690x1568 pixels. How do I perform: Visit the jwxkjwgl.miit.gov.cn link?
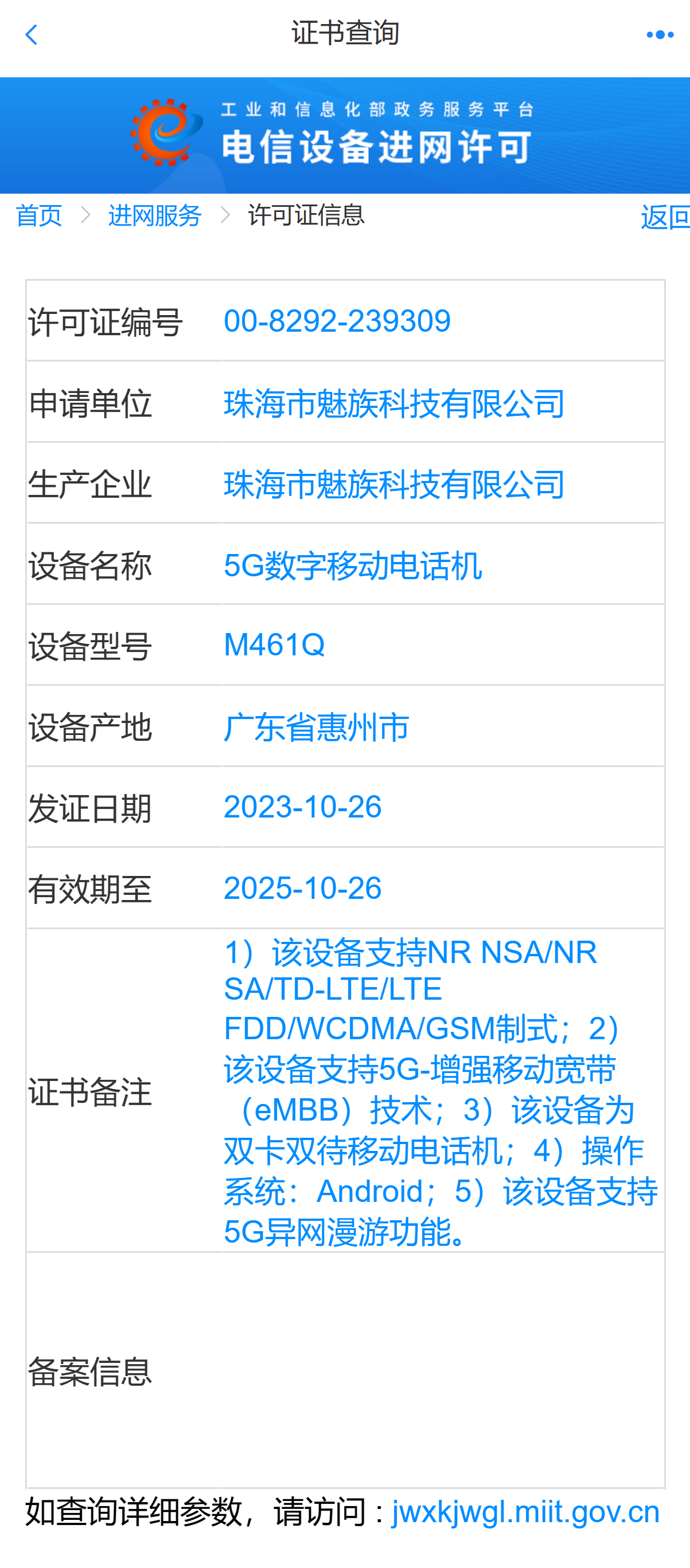(526, 1512)
